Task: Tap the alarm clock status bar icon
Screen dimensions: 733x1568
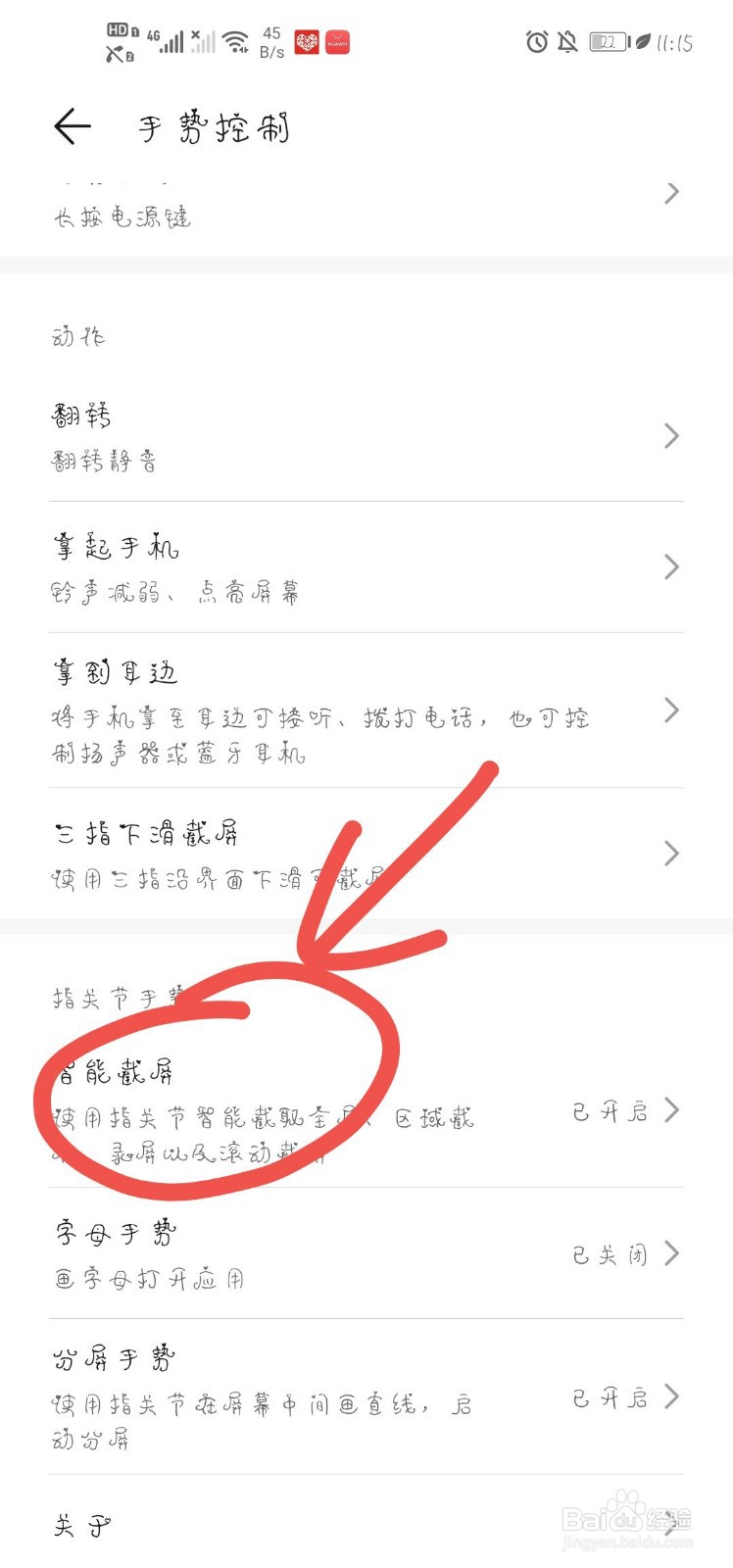Action: coord(537,43)
